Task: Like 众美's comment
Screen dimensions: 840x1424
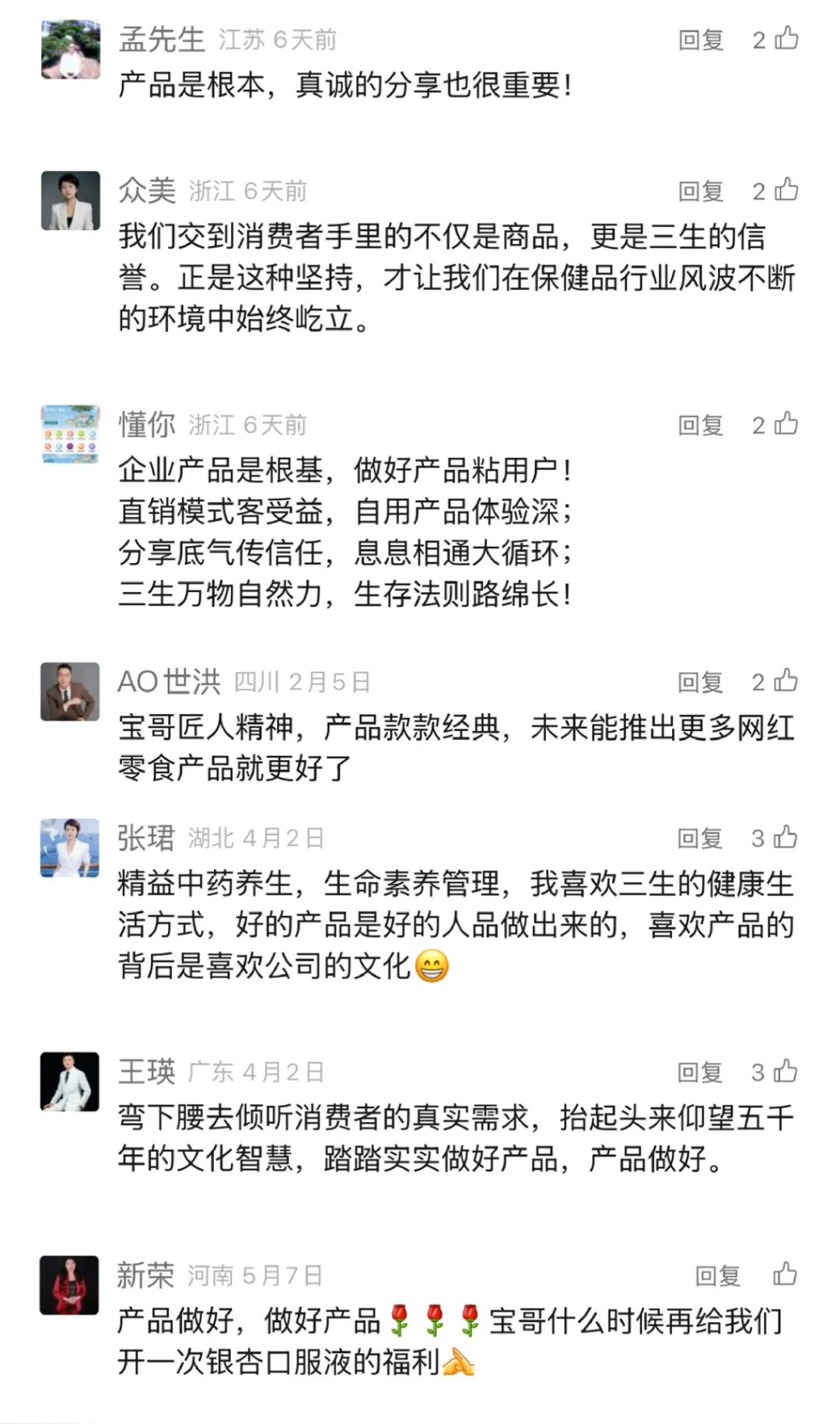Action: (x=786, y=190)
